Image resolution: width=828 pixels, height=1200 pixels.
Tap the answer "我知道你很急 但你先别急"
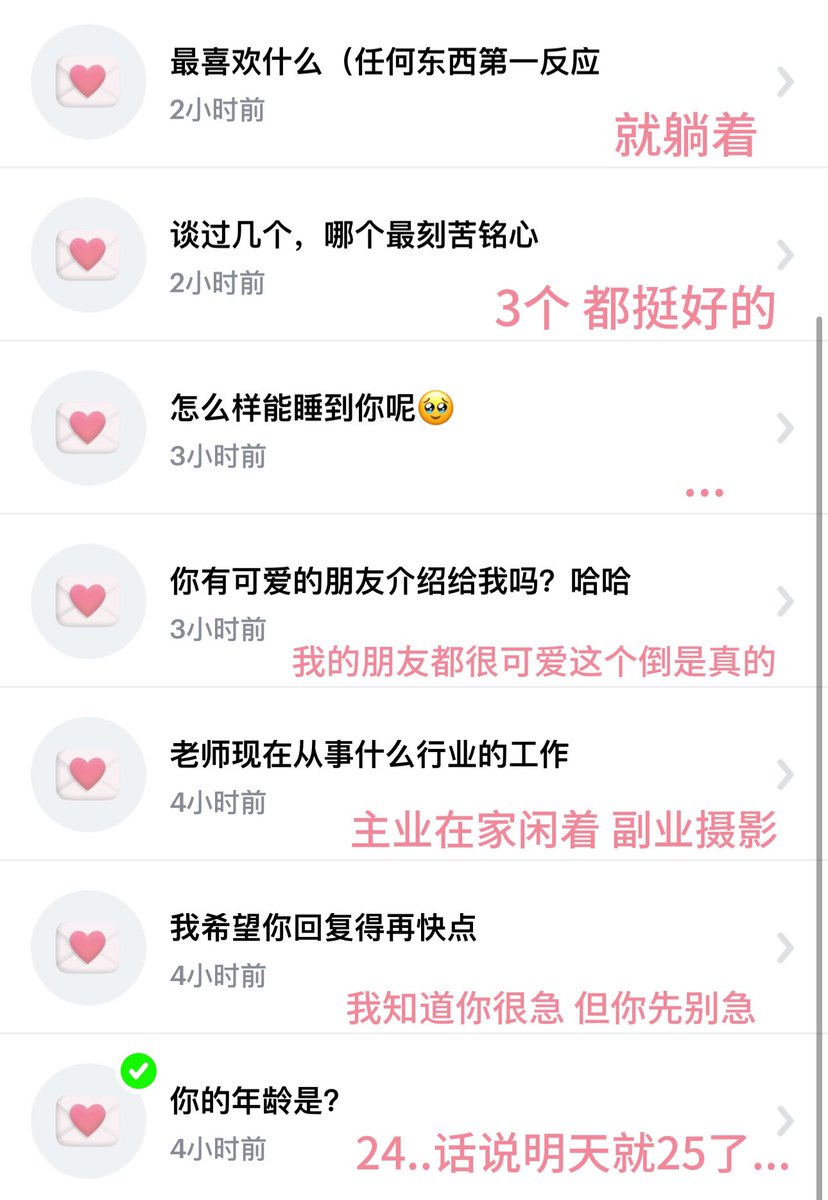tap(548, 1009)
